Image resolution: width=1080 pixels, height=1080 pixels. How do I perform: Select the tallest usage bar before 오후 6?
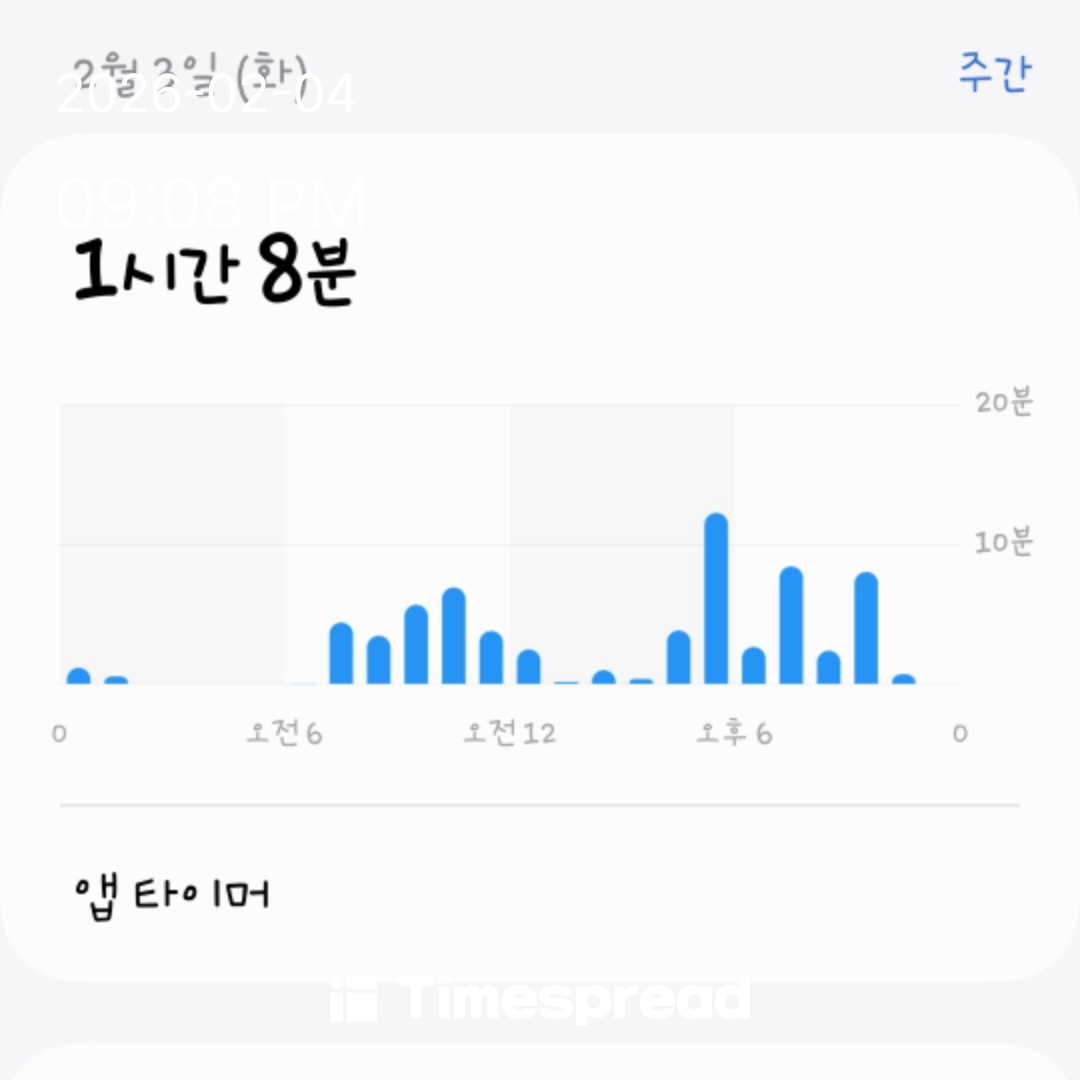coord(716,600)
